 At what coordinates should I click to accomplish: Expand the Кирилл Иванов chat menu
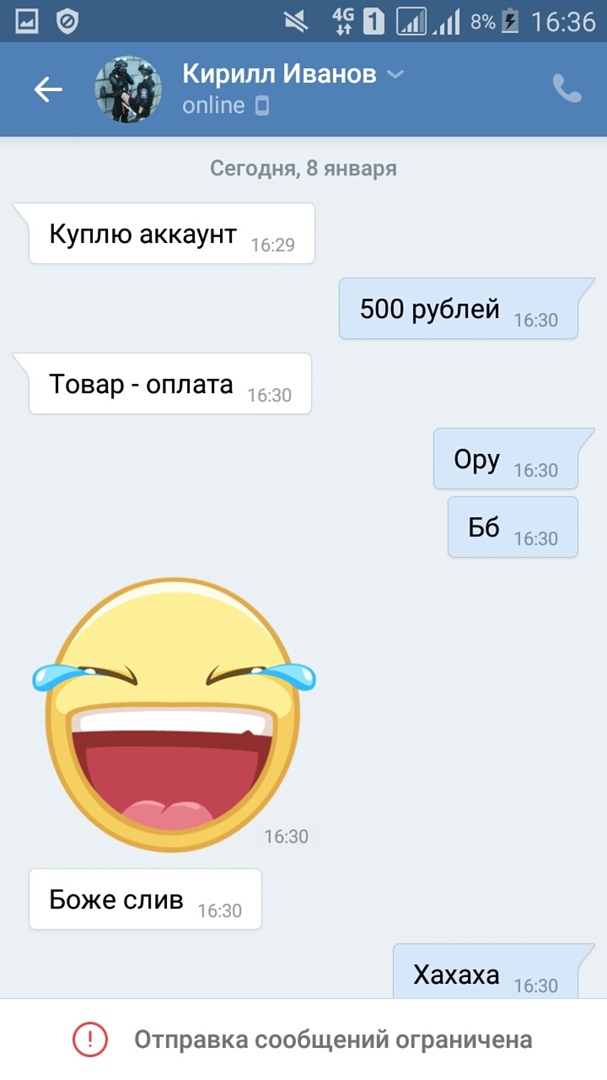[x=395, y=74]
